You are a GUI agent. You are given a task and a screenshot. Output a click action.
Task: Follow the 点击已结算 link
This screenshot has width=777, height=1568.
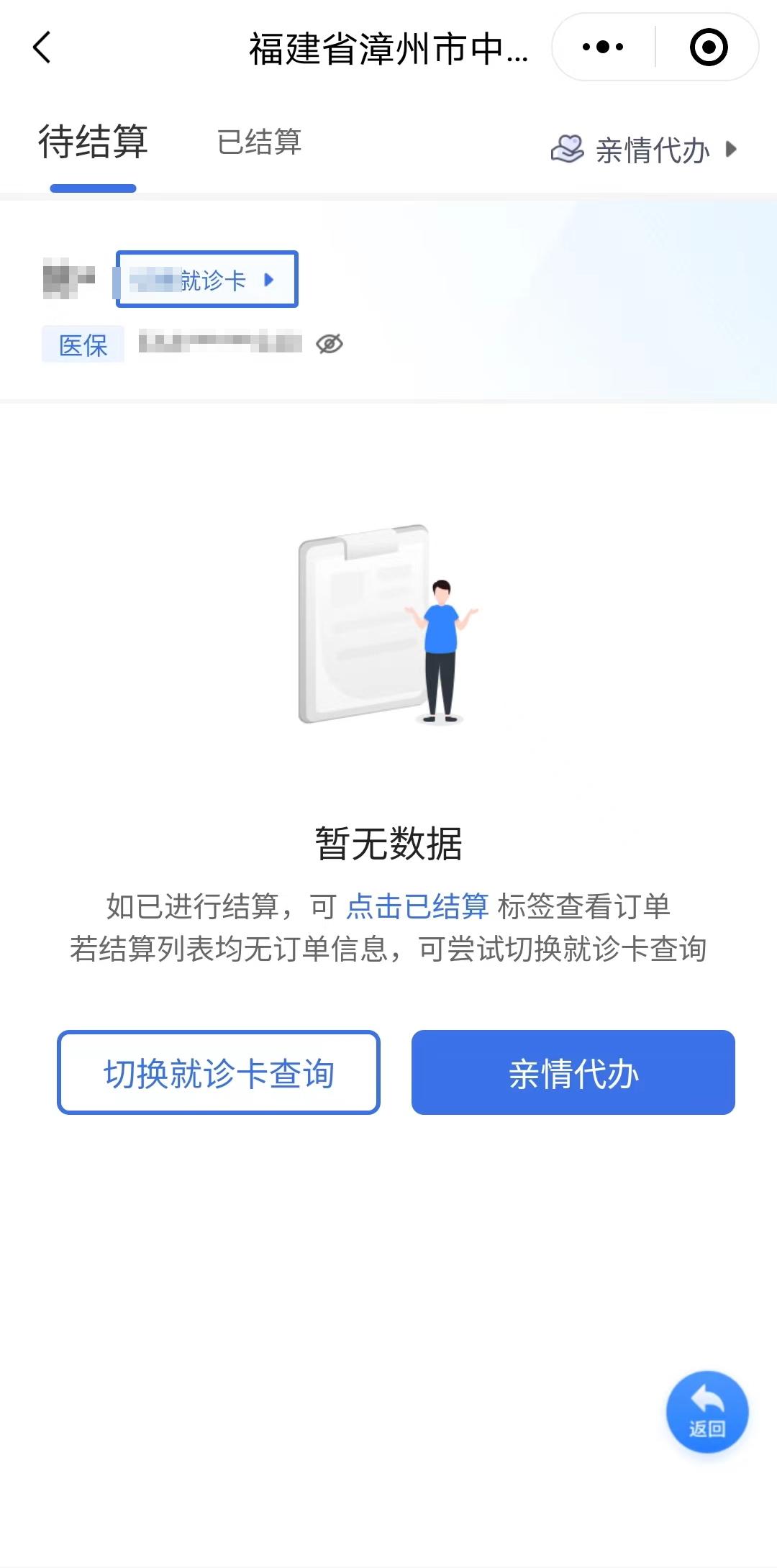[x=417, y=906]
